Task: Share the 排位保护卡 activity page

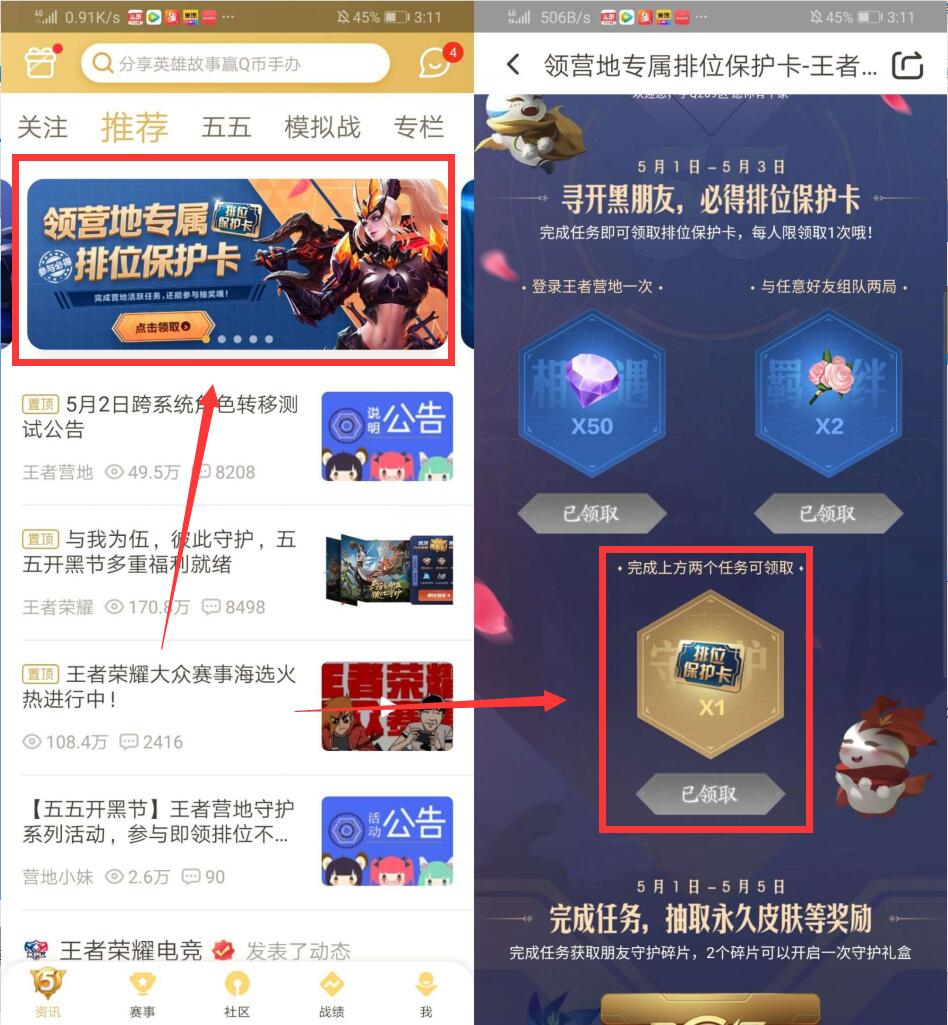Action: pyautogui.click(x=907, y=65)
